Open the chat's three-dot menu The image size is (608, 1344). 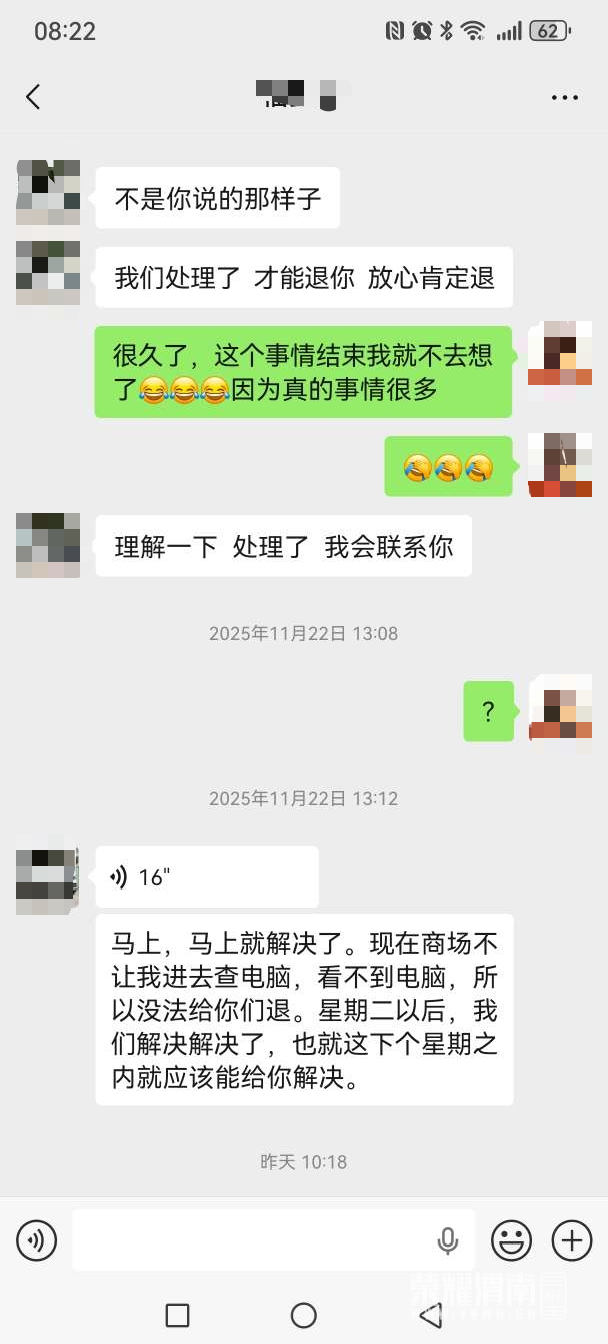[x=564, y=97]
